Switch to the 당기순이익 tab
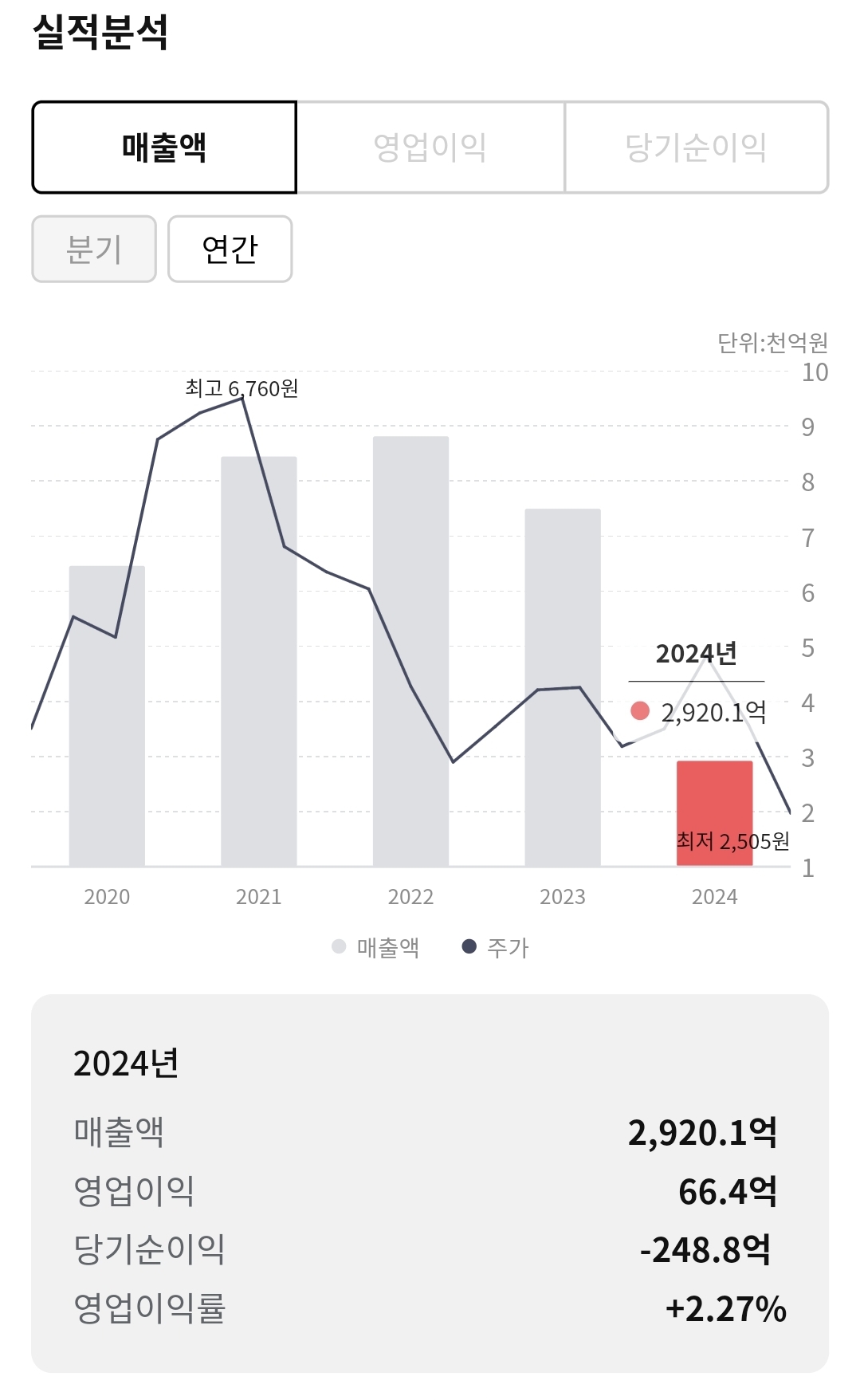Viewport: 860px width, 1400px height. coord(696,147)
